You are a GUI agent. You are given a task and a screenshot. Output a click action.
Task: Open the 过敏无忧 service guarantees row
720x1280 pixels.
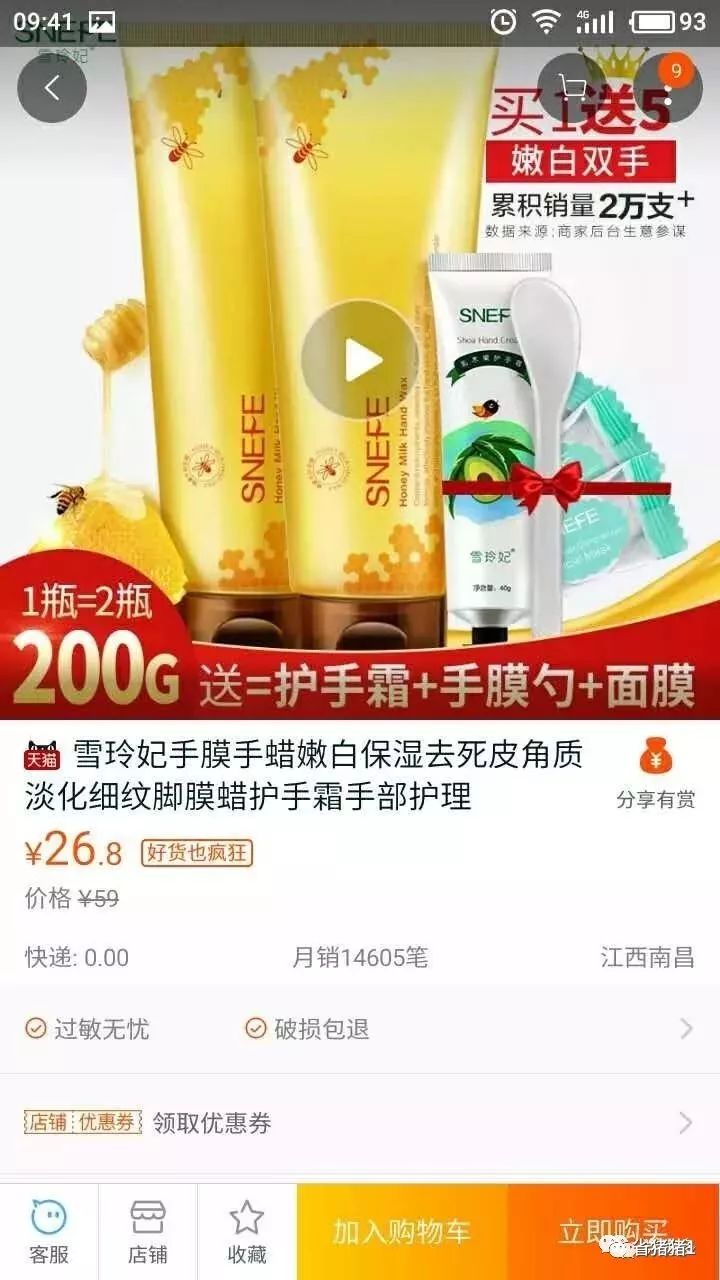point(360,1029)
